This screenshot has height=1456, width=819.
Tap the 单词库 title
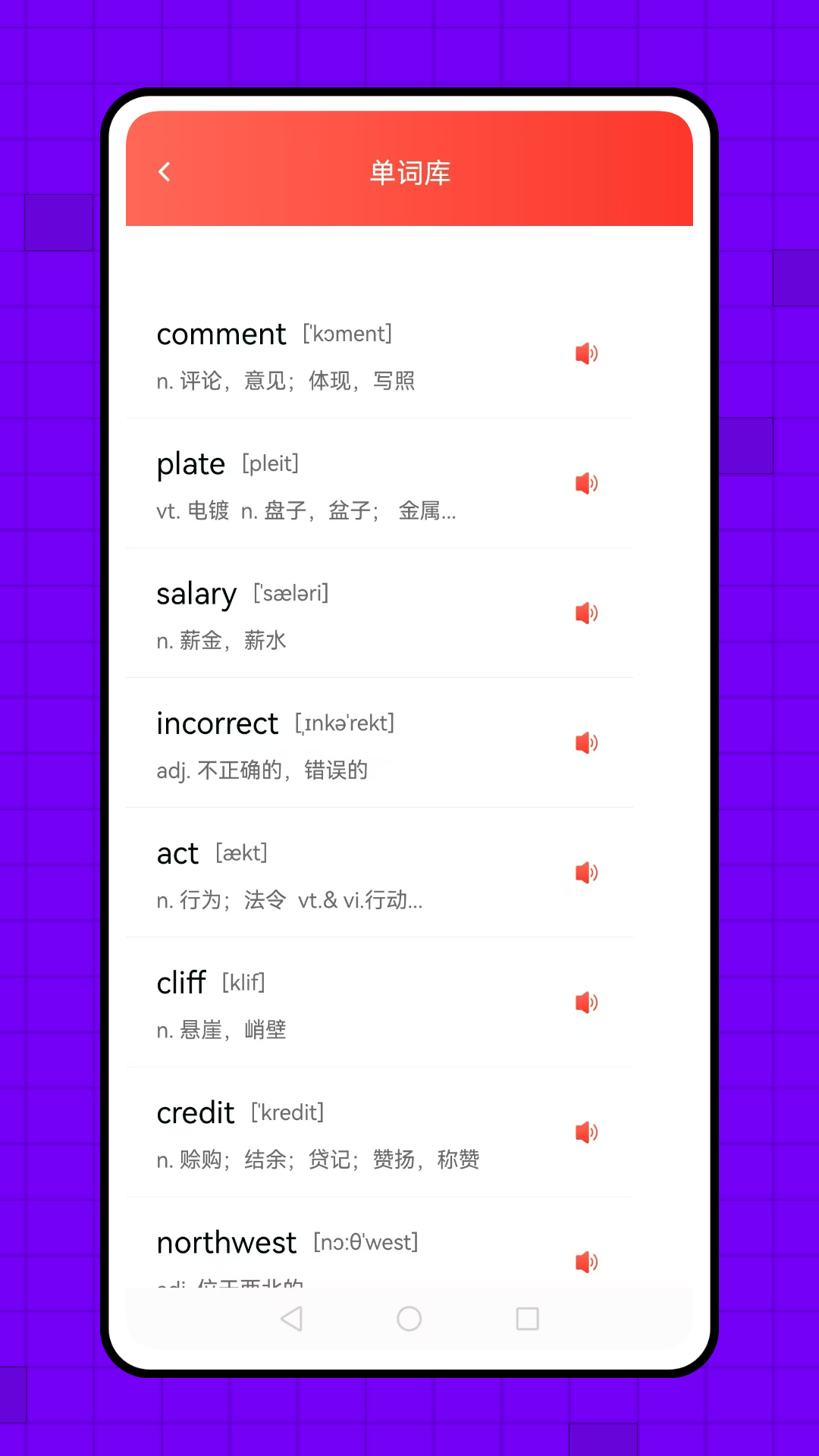(409, 171)
